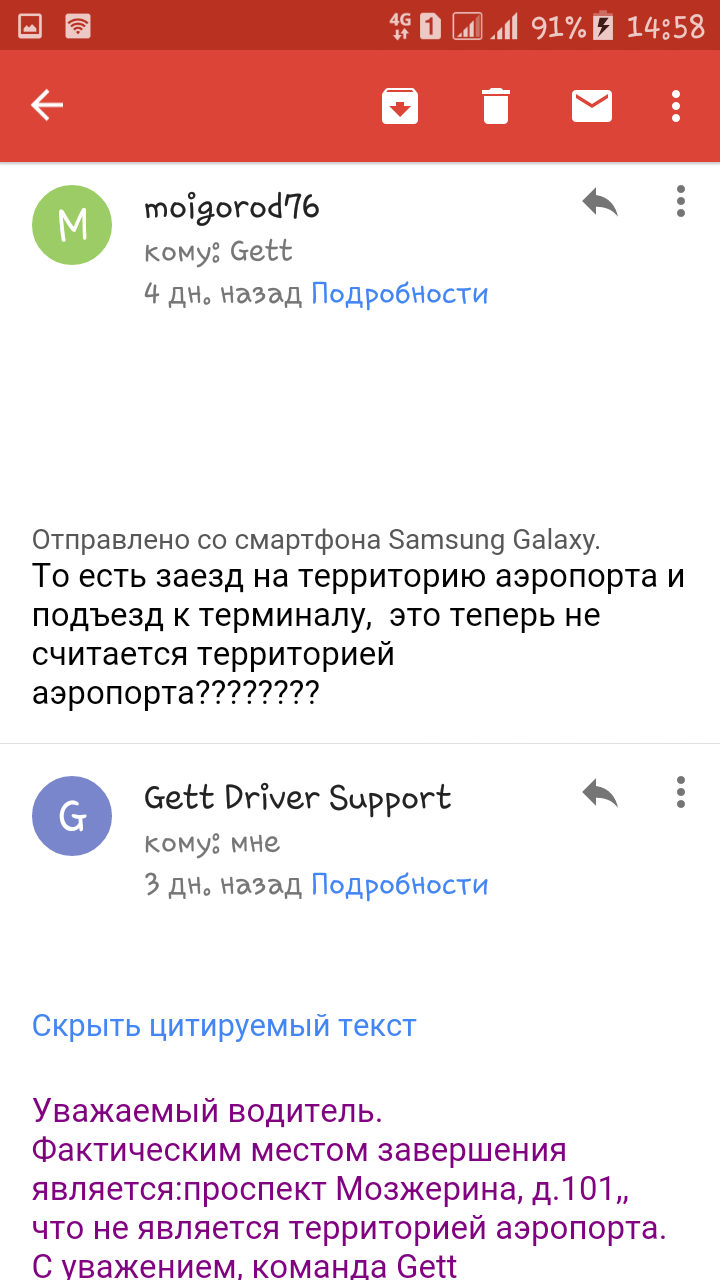
Task: Show details of moigorod76's message
Action: click(400, 294)
